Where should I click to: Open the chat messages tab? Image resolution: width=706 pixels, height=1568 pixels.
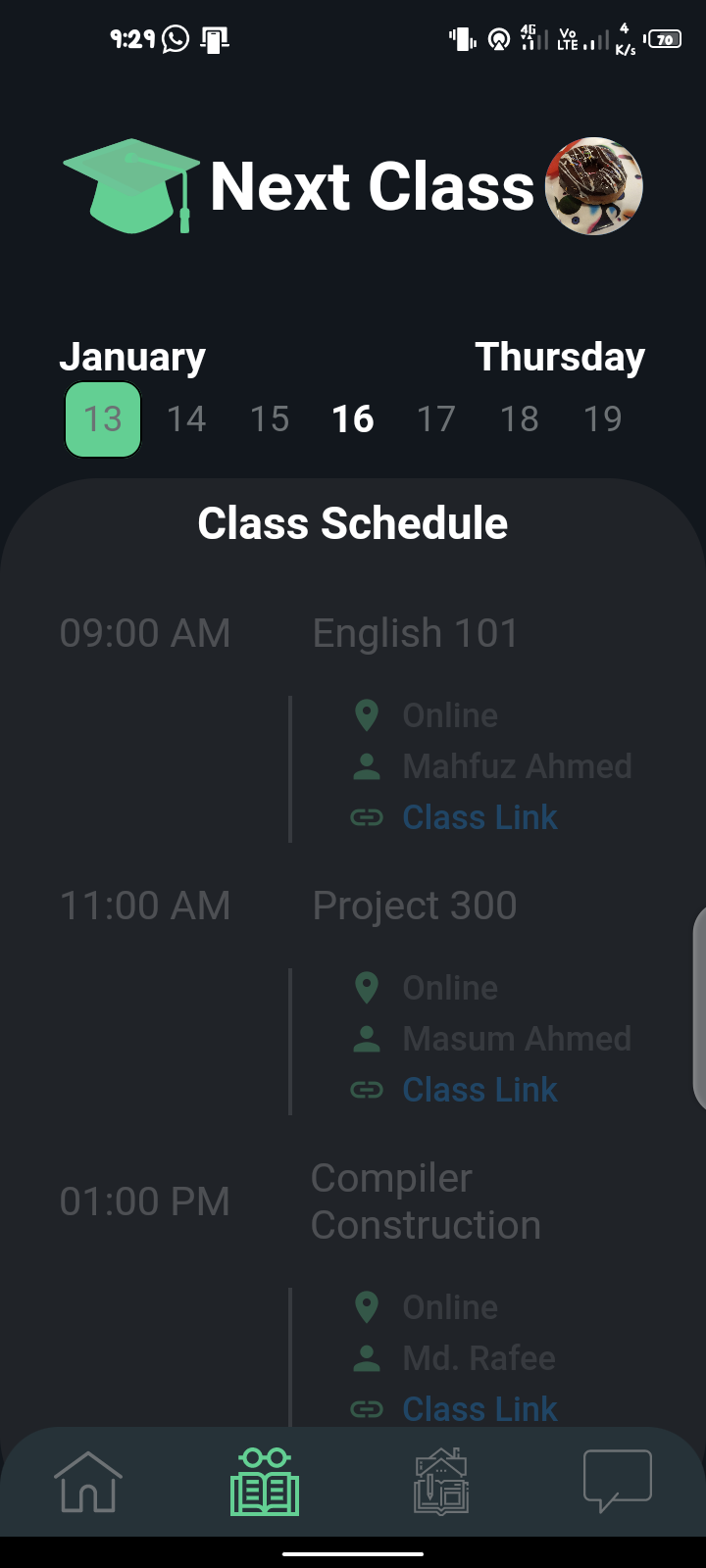(618, 1481)
